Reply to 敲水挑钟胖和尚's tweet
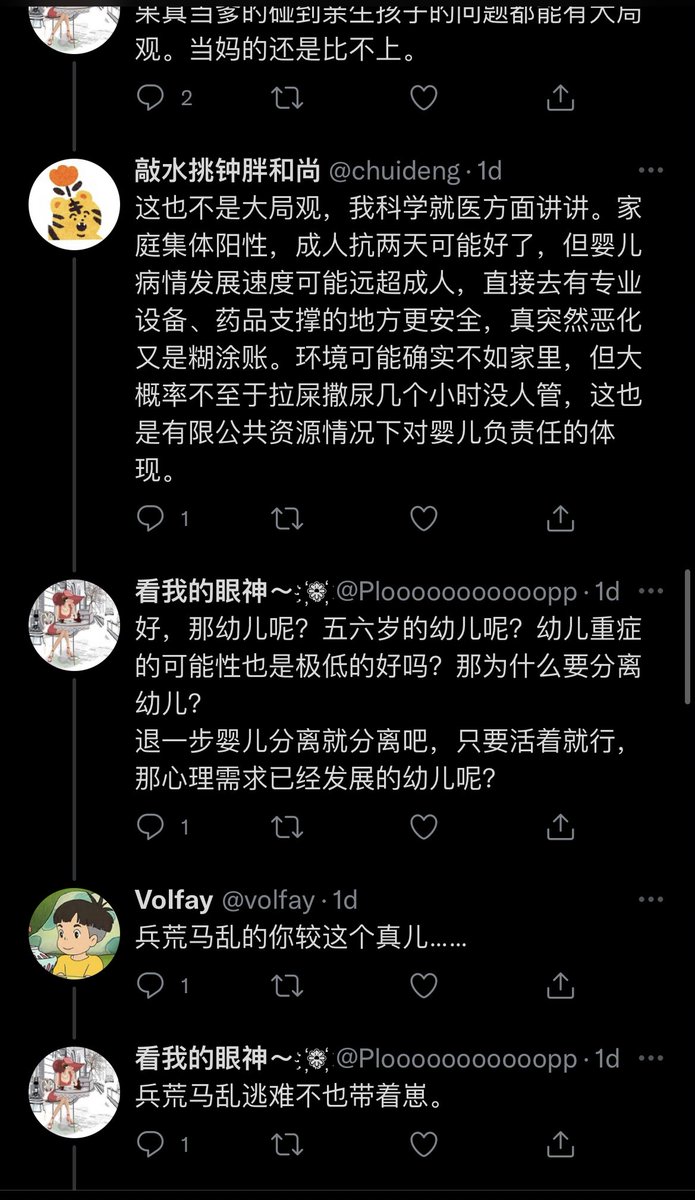Screen dimensions: 695x1200 150,517
